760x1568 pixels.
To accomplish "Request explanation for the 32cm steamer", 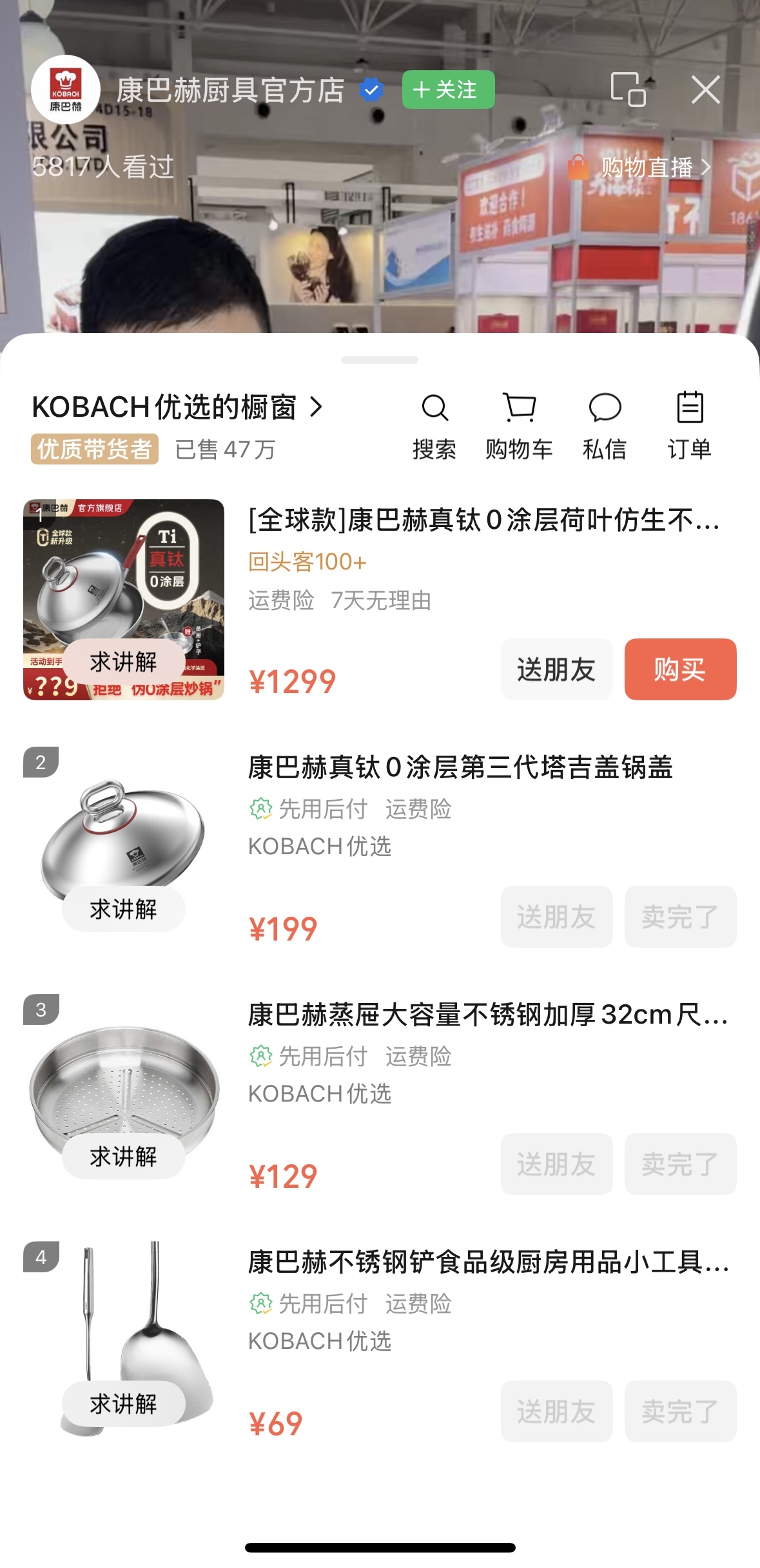I will coord(124,1156).
